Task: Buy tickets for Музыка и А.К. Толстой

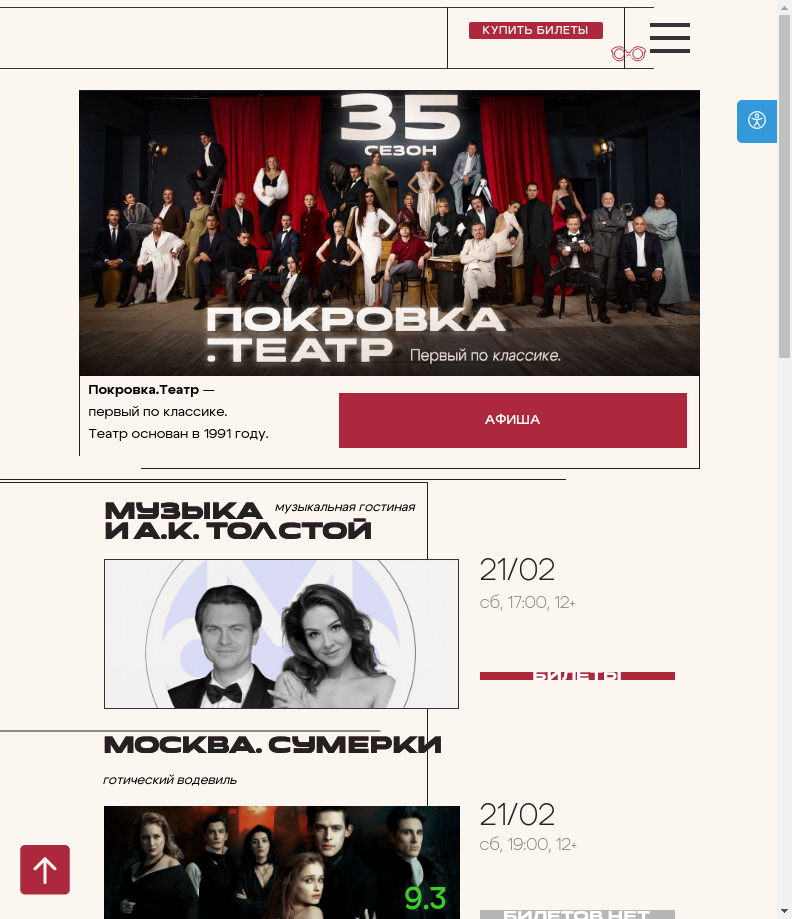Action: tap(577, 676)
